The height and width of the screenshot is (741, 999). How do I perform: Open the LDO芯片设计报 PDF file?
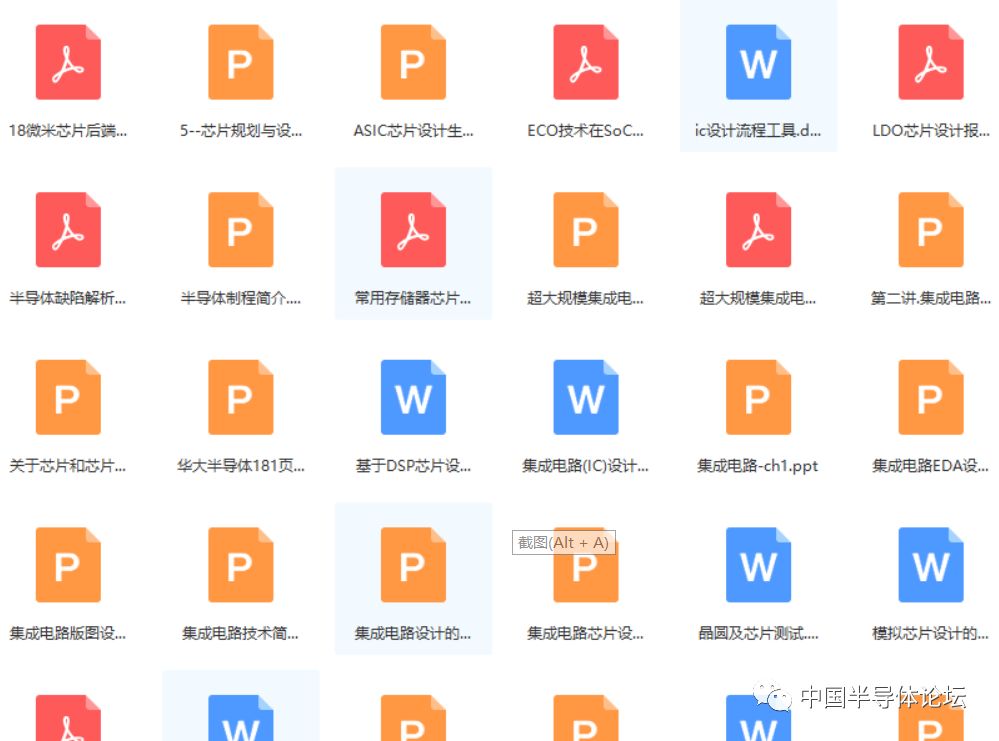pos(931,62)
